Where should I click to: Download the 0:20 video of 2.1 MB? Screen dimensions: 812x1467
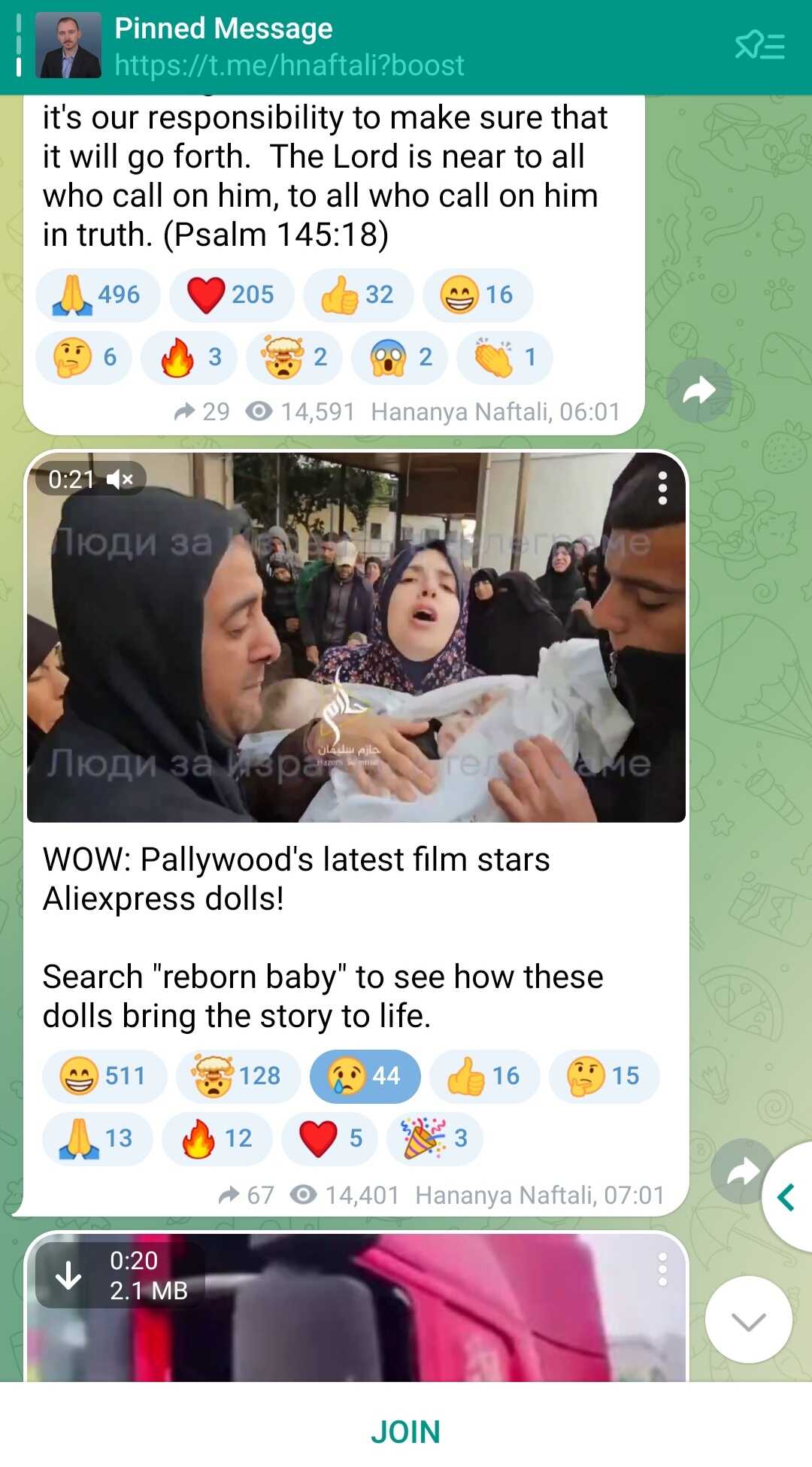pos(69,1275)
